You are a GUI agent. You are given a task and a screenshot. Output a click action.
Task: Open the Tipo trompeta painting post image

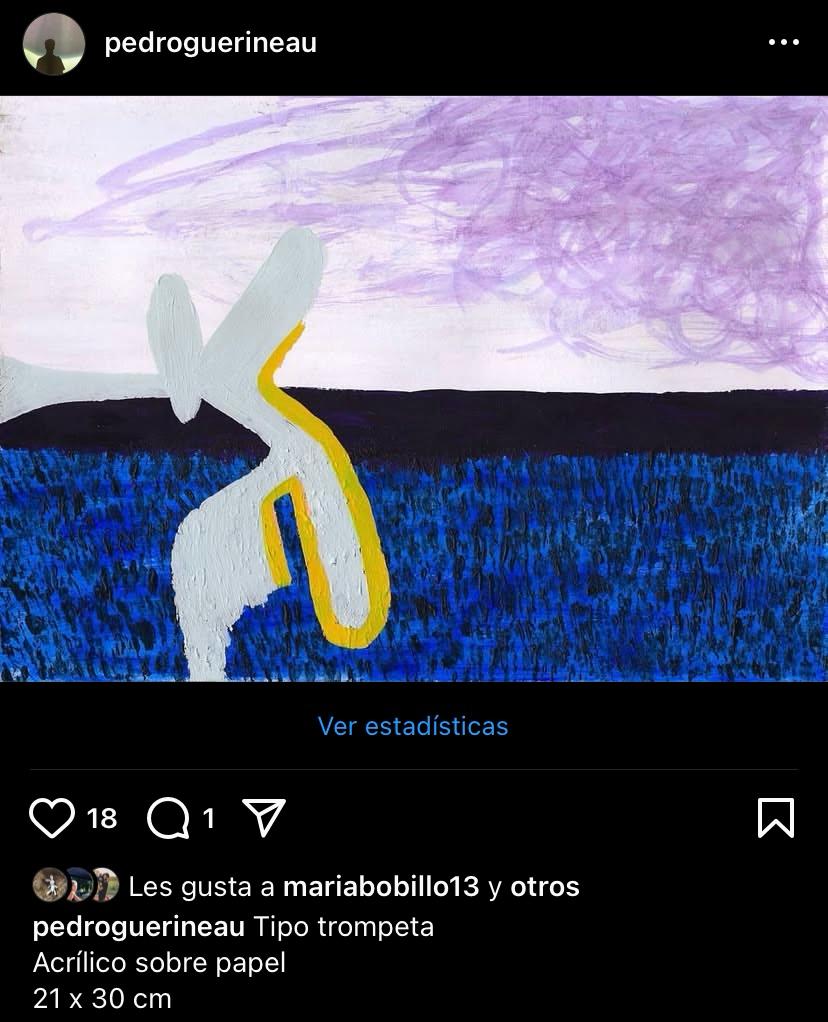click(x=414, y=388)
